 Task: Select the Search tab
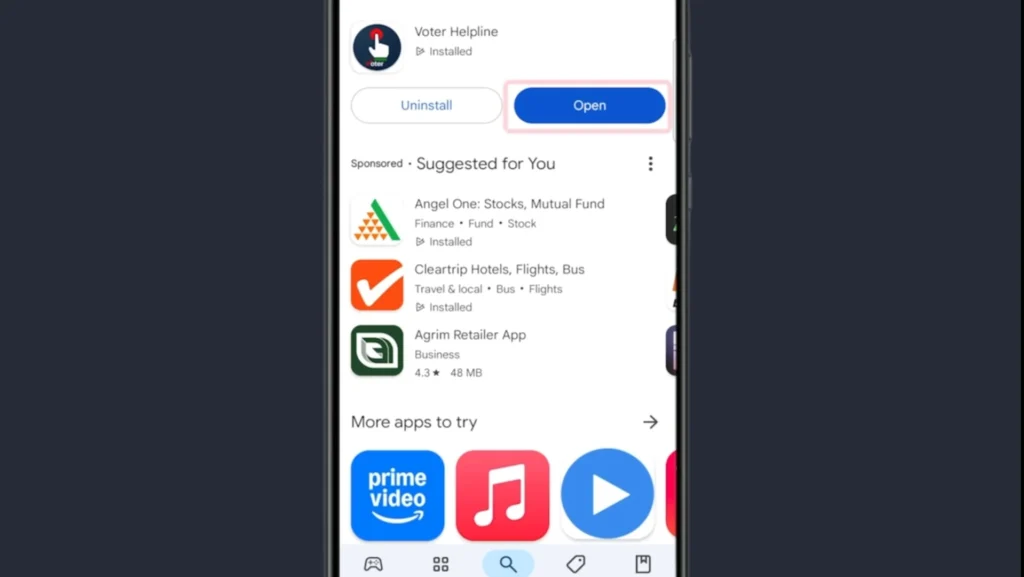508,564
